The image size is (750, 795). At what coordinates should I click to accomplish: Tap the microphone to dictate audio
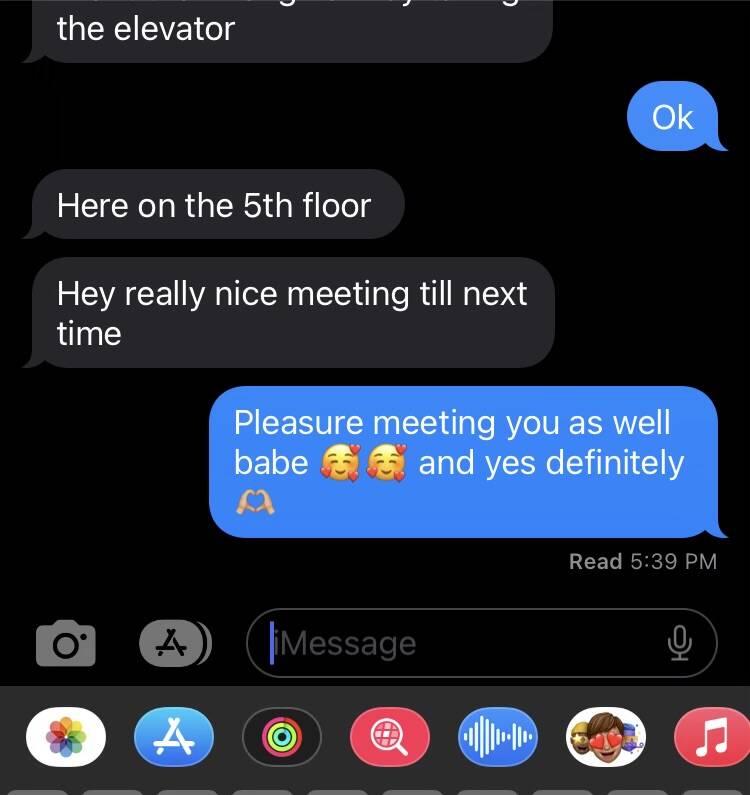point(680,644)
